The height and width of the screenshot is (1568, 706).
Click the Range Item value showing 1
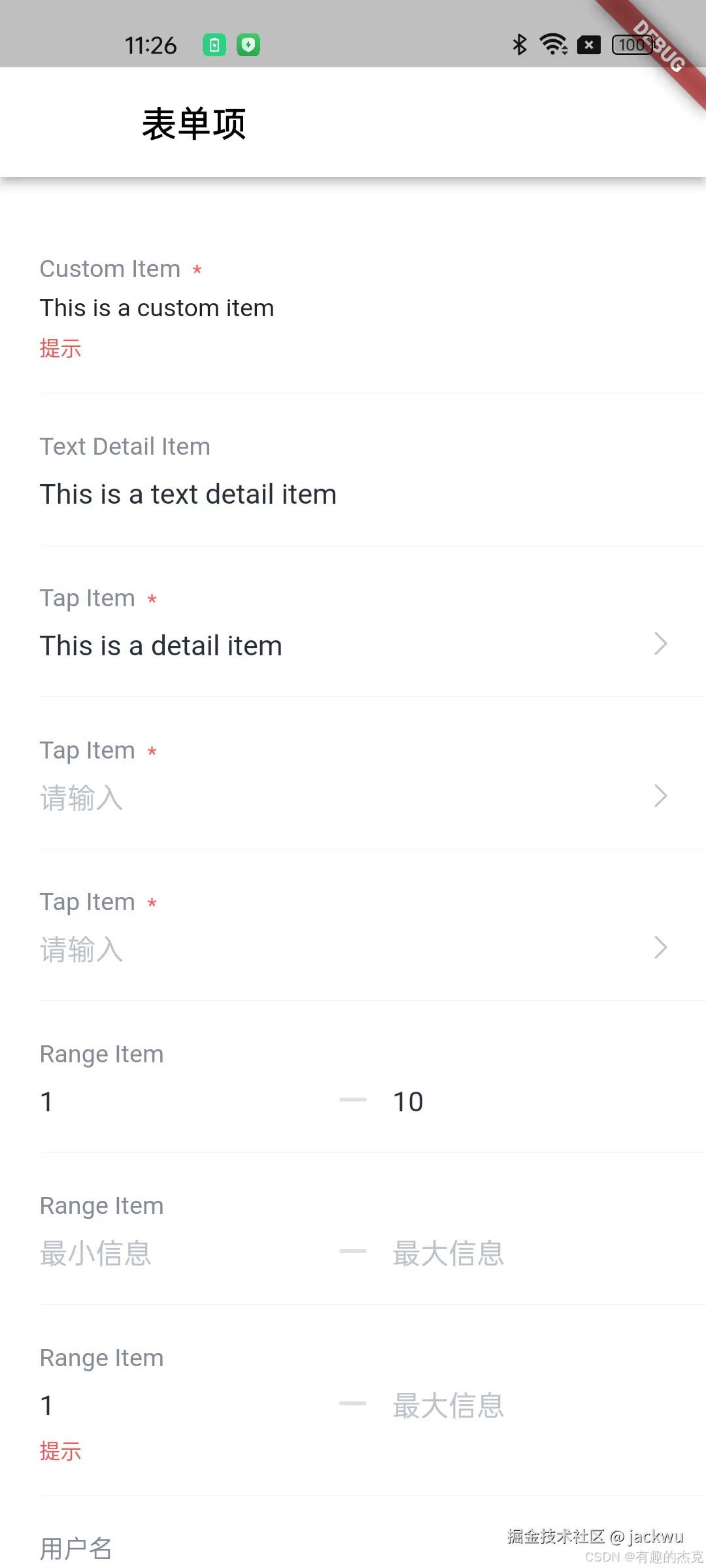[x=46, y=1101]
